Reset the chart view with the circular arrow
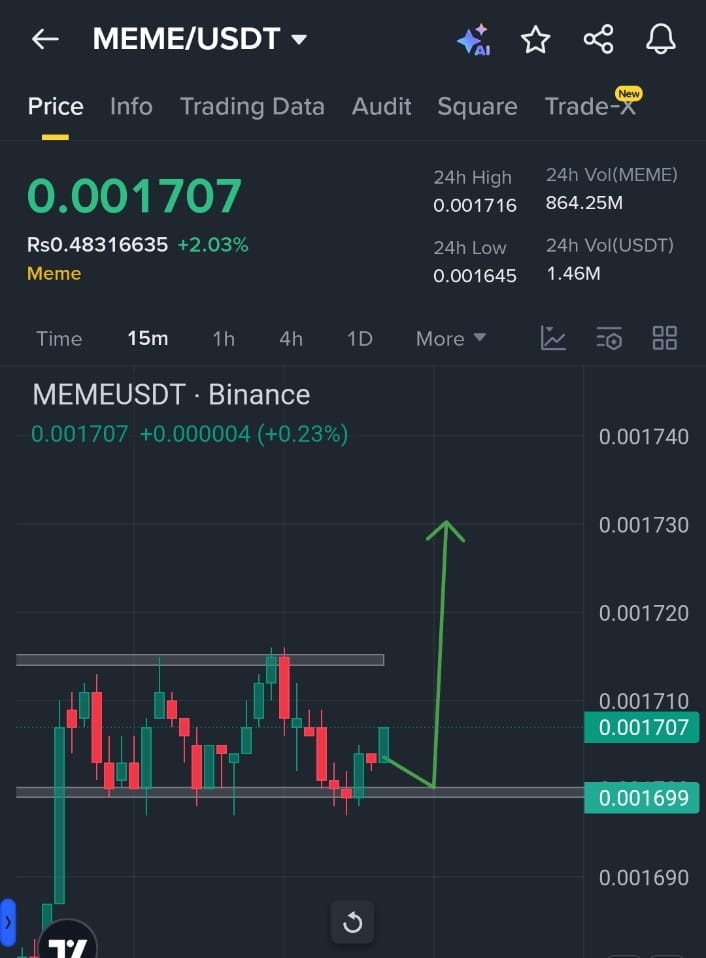 coord(352,923)
